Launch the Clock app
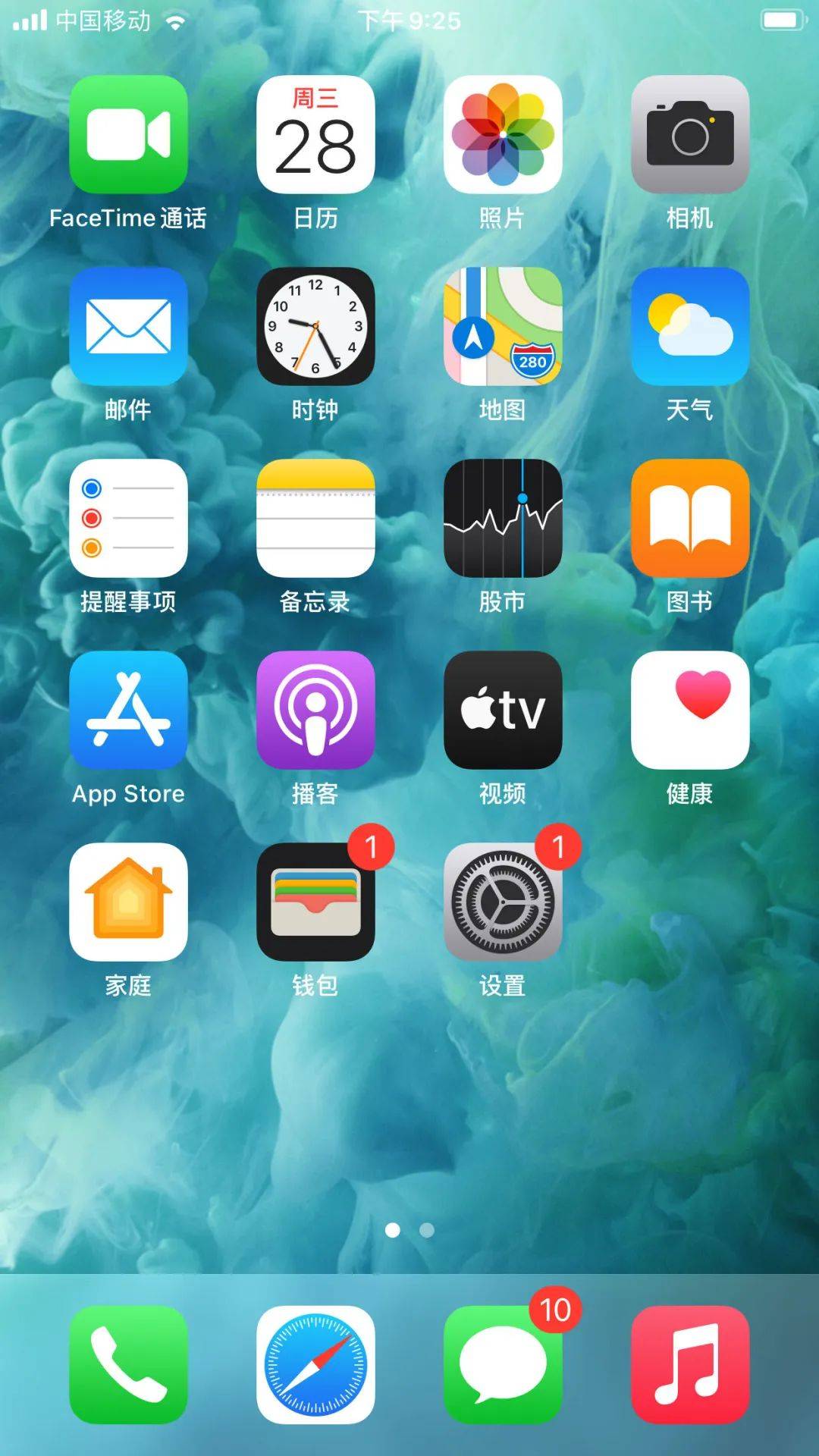The image size is (819, 1456). point(315,326)
